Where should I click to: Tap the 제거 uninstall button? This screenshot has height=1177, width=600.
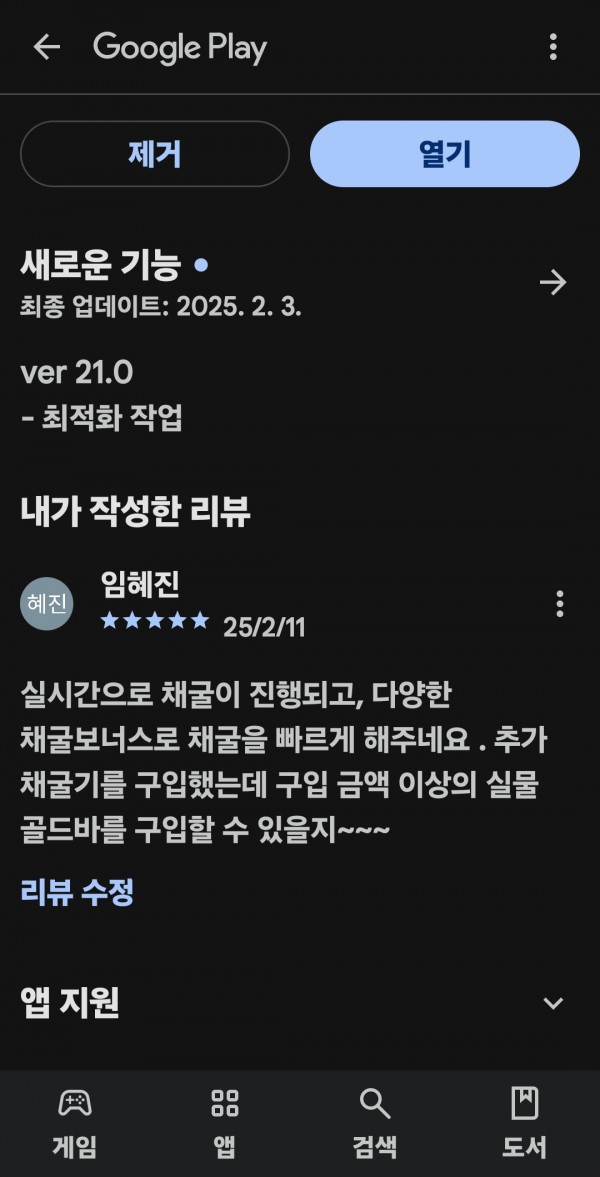click(x=155, y=154)
